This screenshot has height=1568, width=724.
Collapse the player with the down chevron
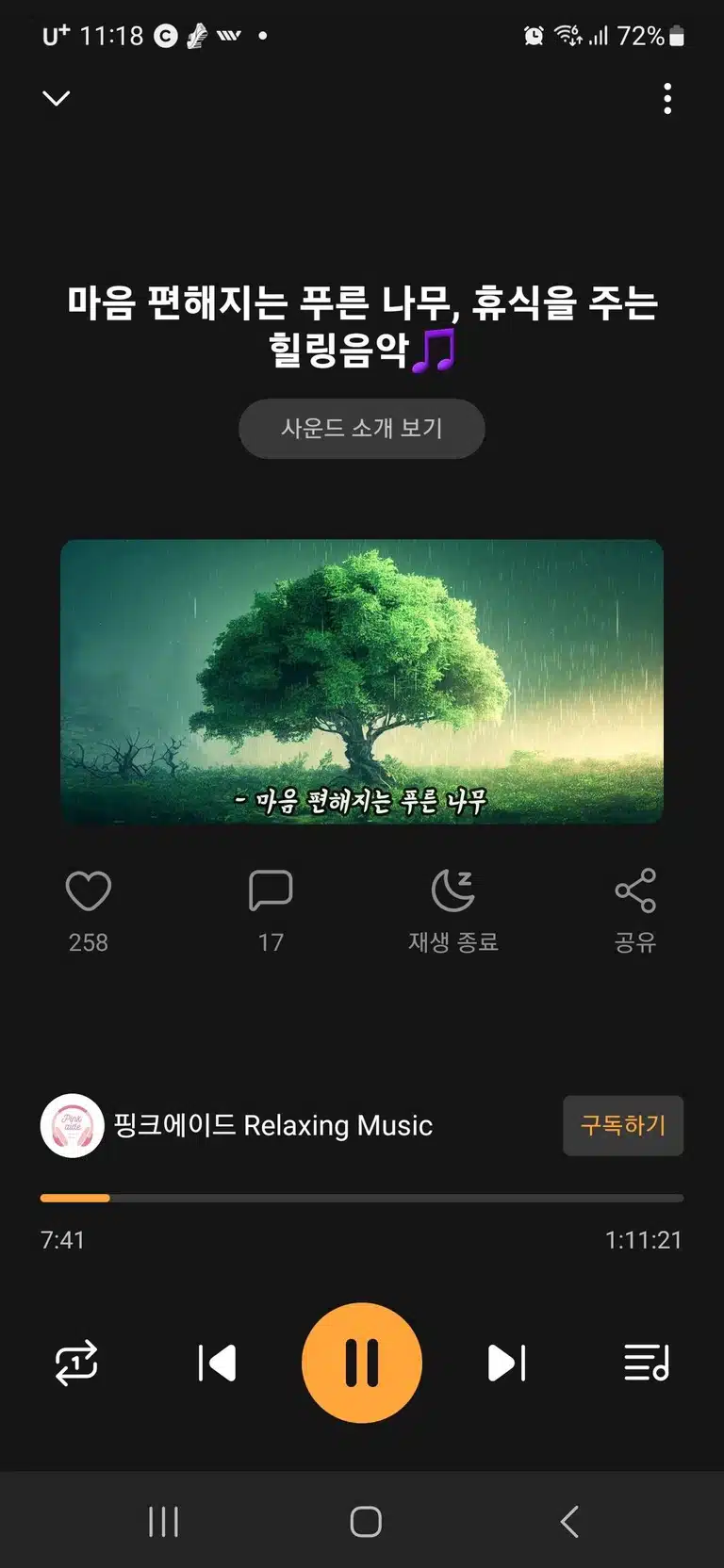[x=57, y=98]
